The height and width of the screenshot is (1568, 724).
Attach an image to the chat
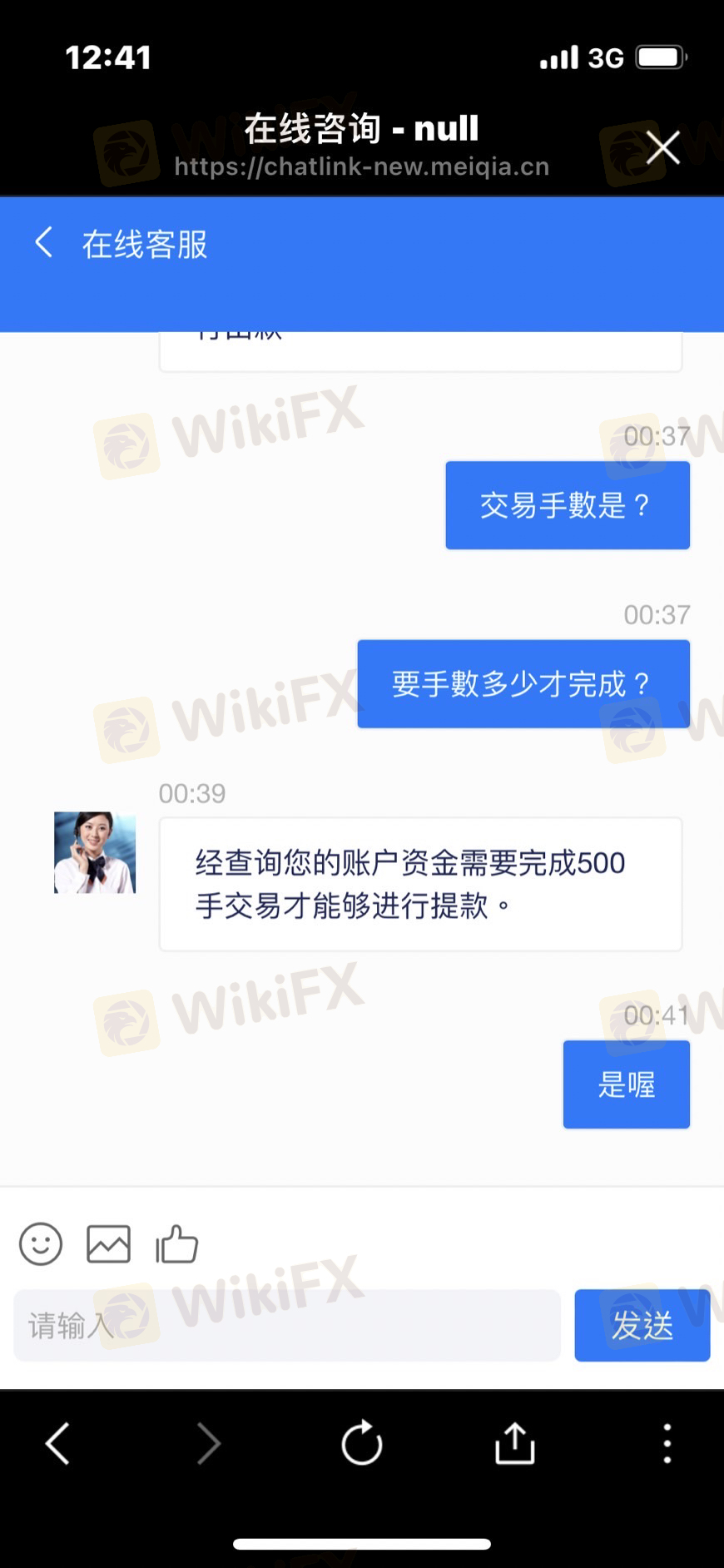click(109, 1245)
